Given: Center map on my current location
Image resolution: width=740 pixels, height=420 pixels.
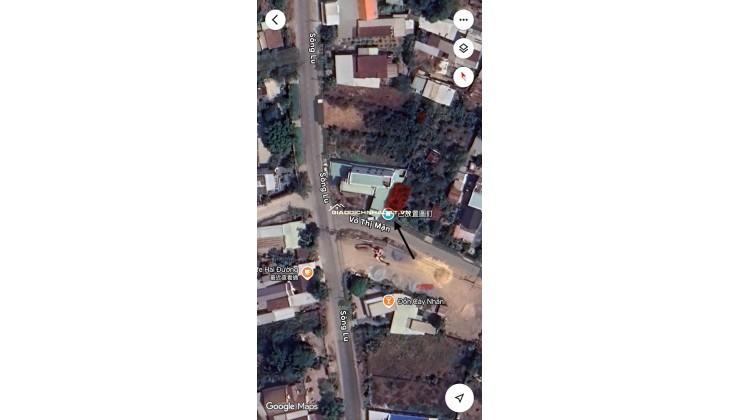Looking at the screenshot, I should (459, 397).
